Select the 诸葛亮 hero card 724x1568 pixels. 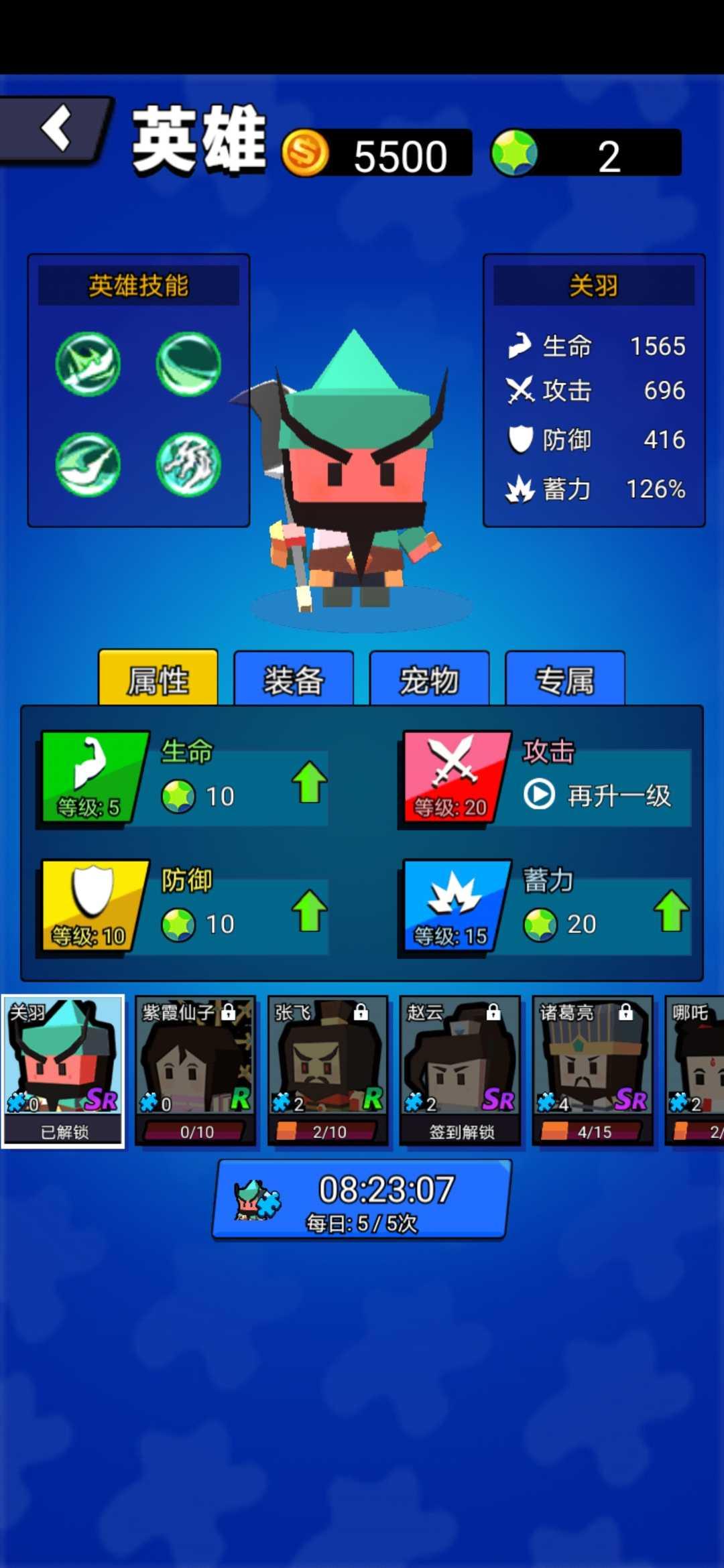593,1071
